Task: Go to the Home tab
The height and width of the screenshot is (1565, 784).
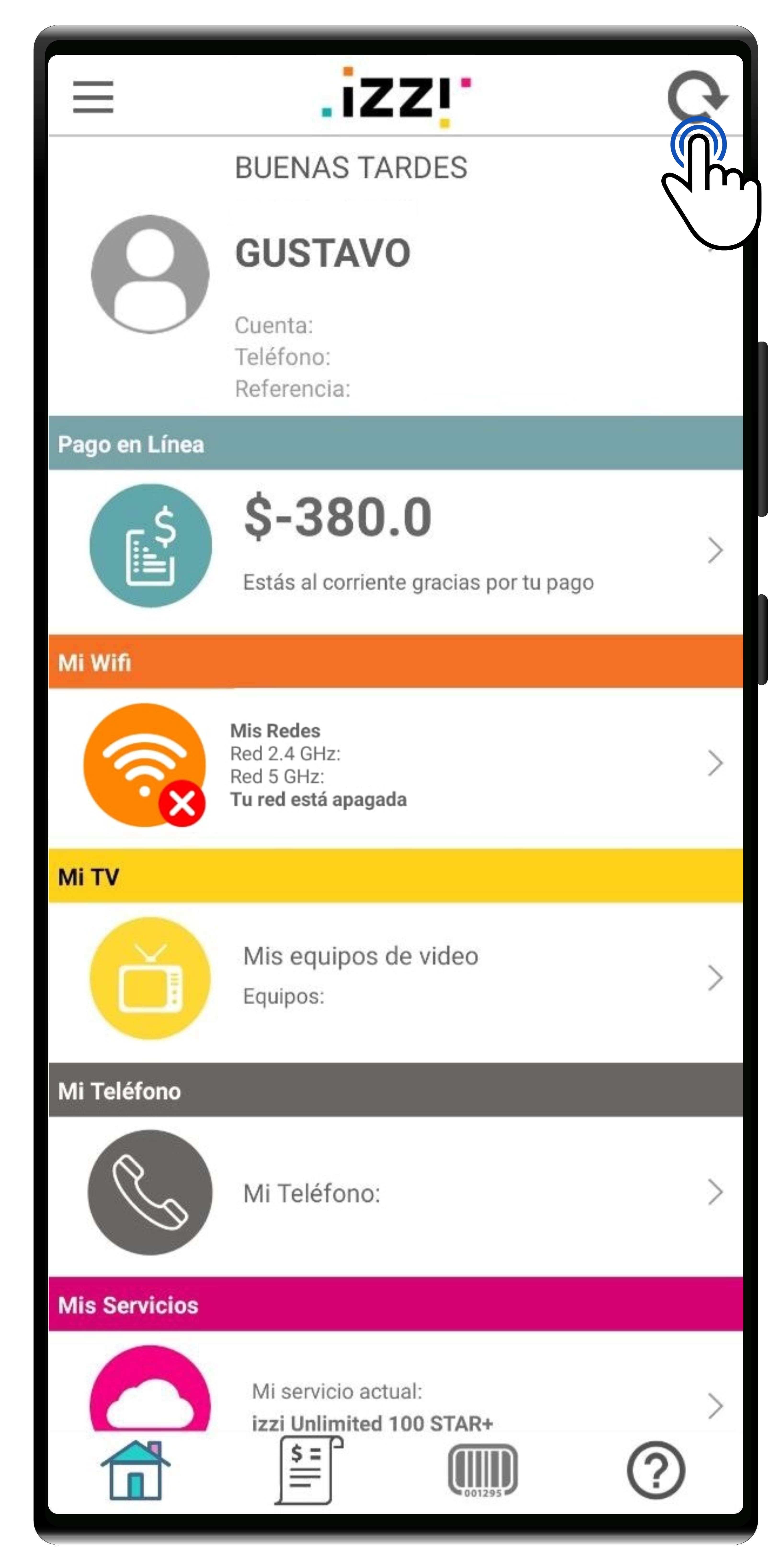Action: pos(136,1470)
